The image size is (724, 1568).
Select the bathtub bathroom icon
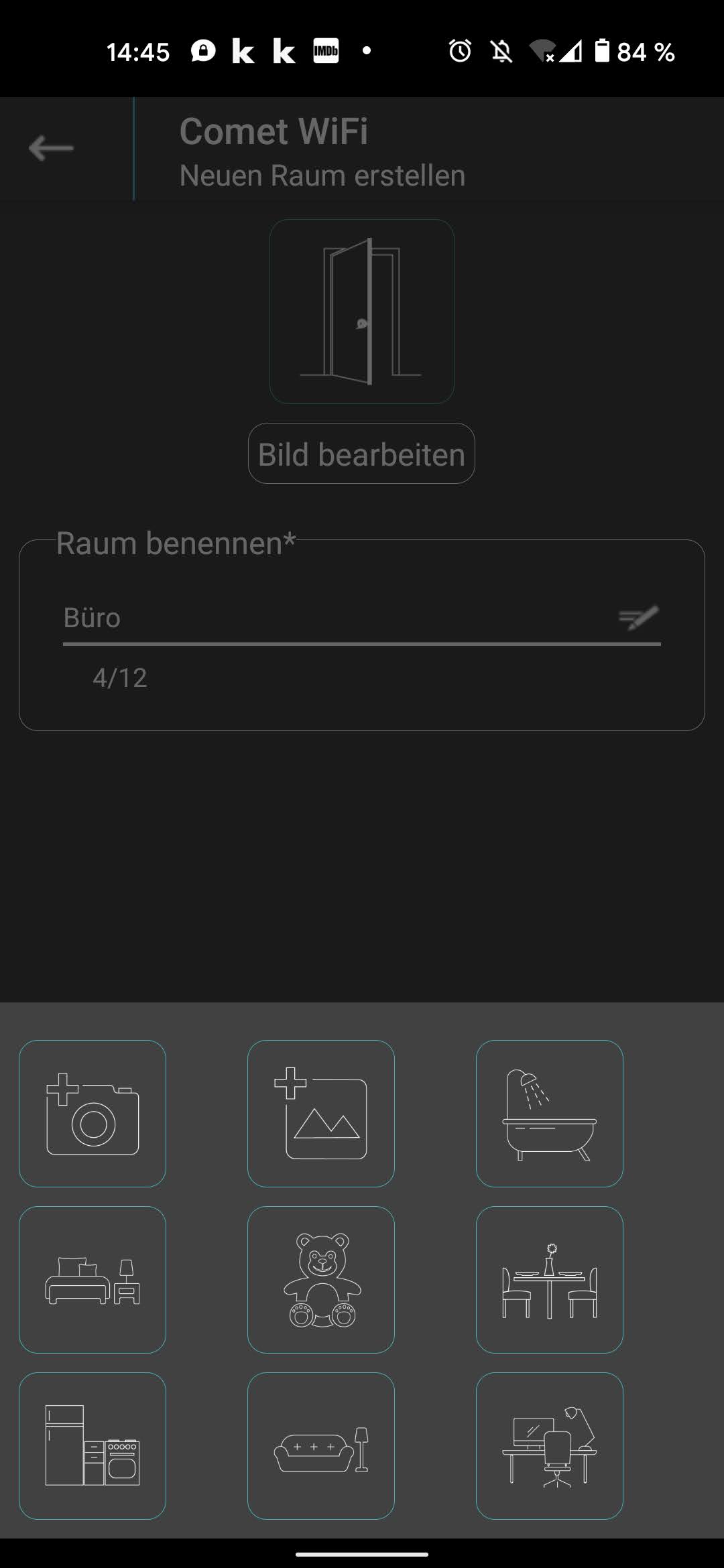[550, 1114]
